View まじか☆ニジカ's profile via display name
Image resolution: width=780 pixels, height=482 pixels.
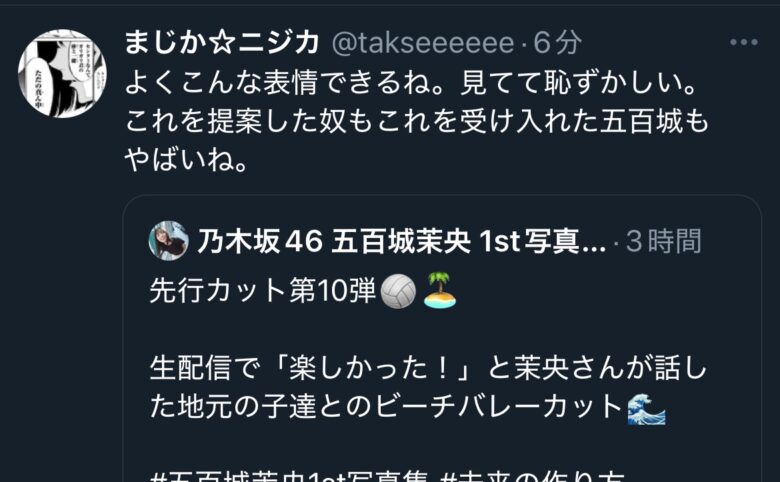221,42
